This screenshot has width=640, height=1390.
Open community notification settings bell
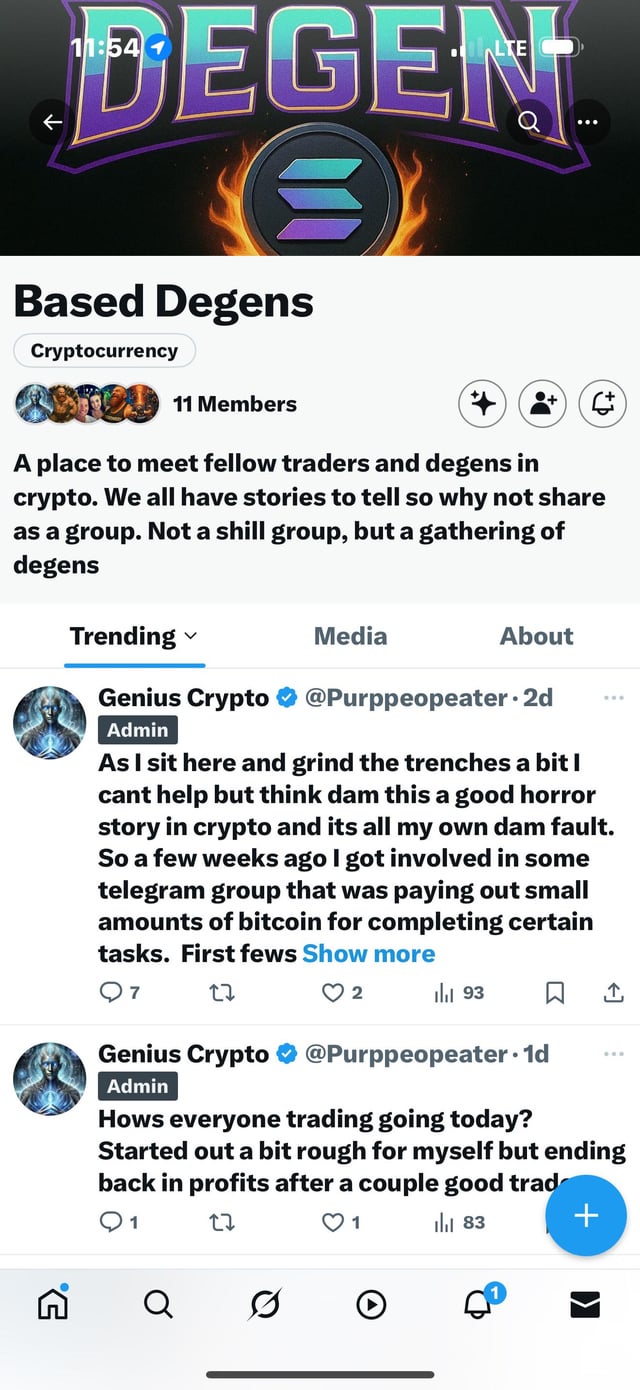click(603, 404)
